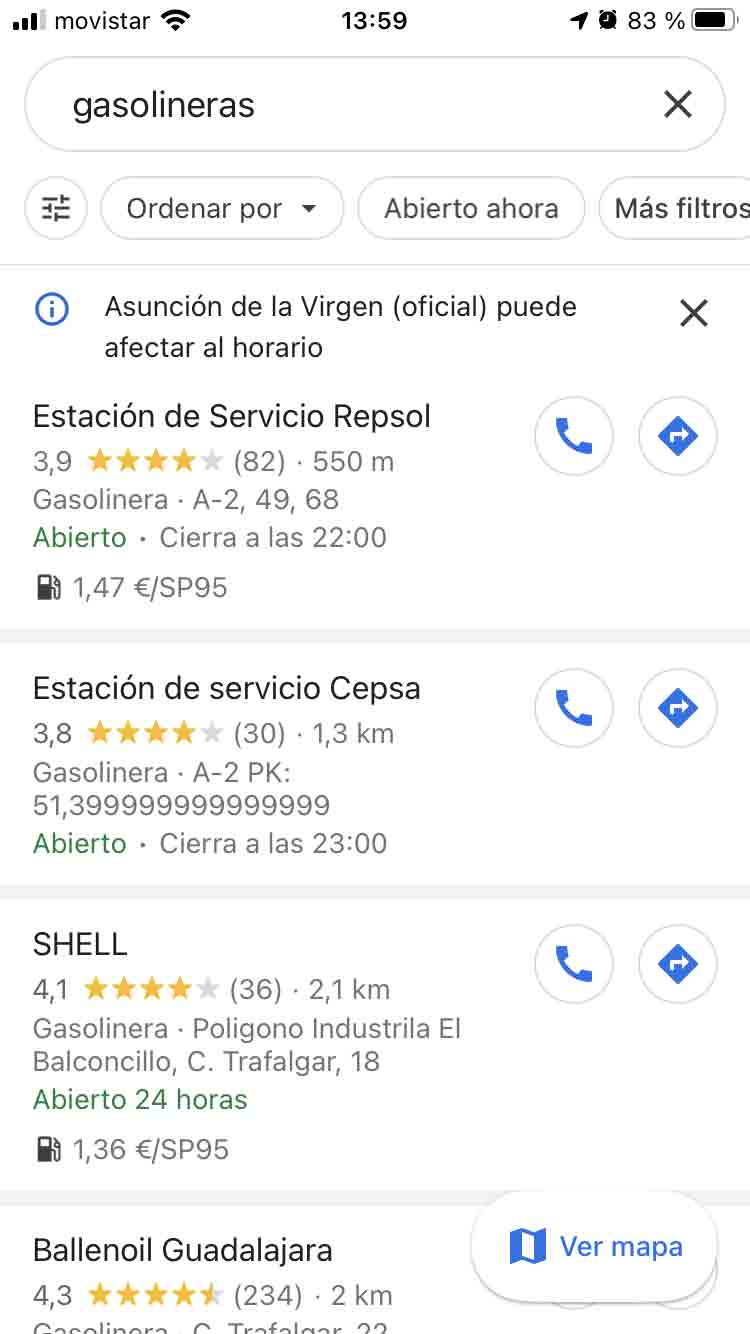Viewport: 750px width, 1334px height.
Task: Dismiss the Asunción de la Virgen notice
Action: click(693, 313)
